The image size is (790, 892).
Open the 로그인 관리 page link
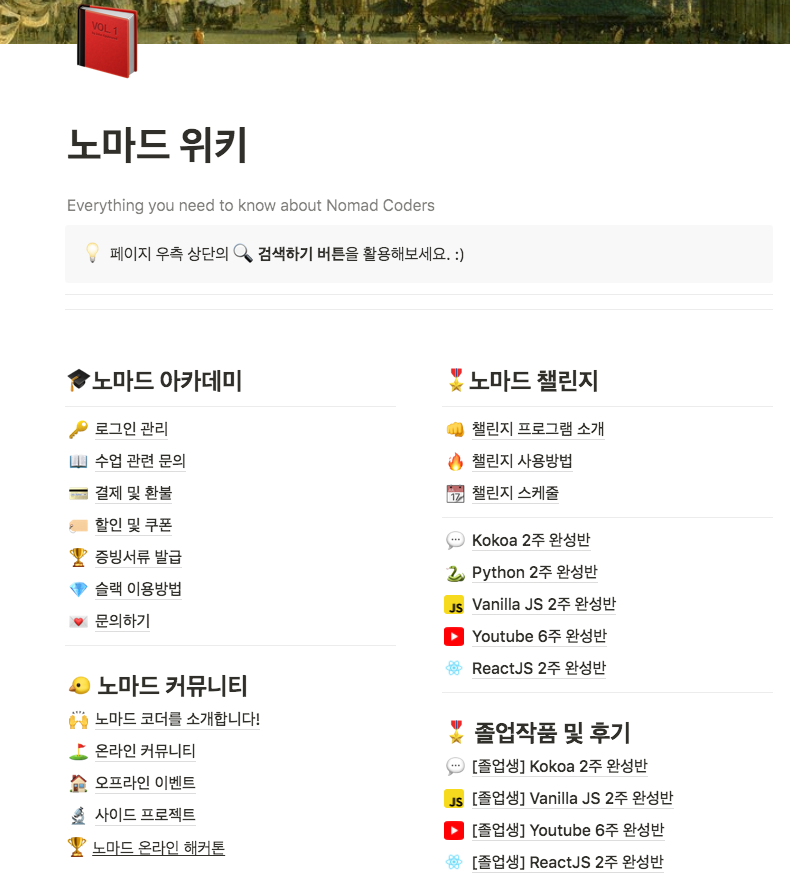[131, 429]
